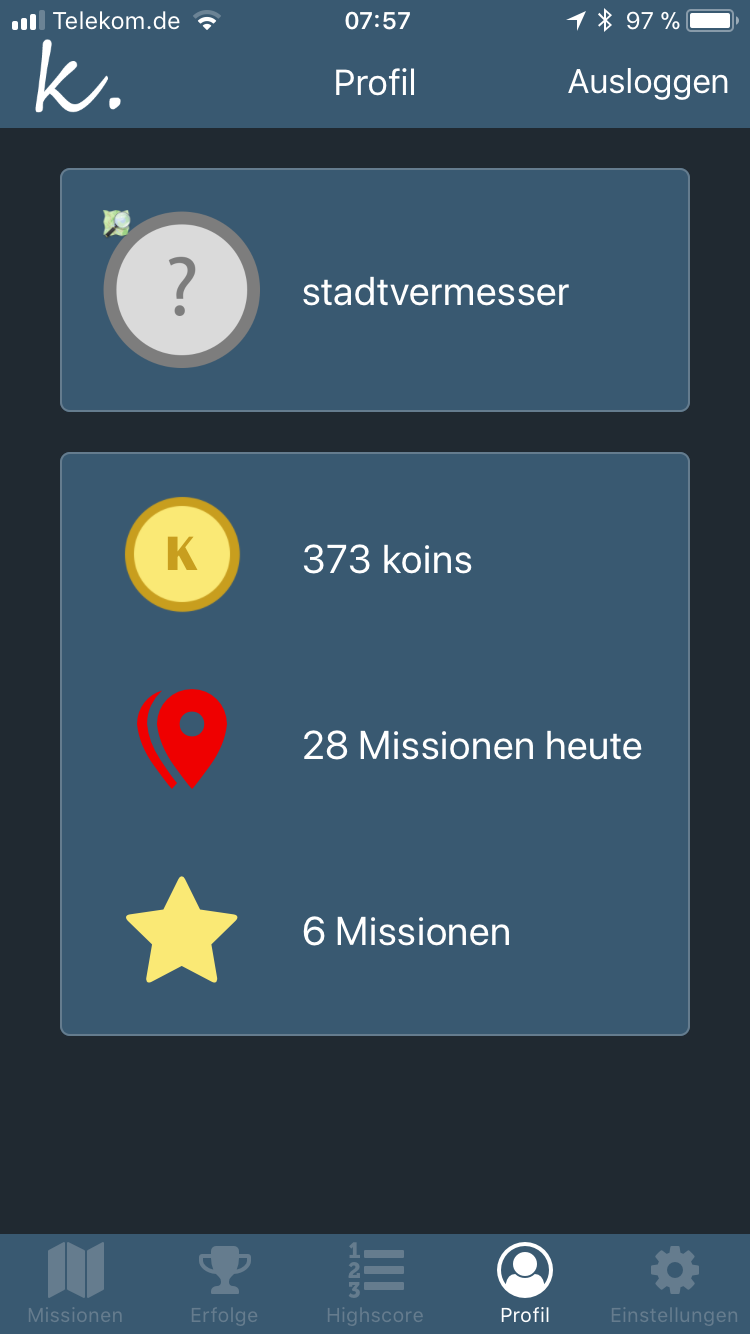Switch to the Missionen tab
This screenshot has width=750, height=1334.
tap(75, 1283)
